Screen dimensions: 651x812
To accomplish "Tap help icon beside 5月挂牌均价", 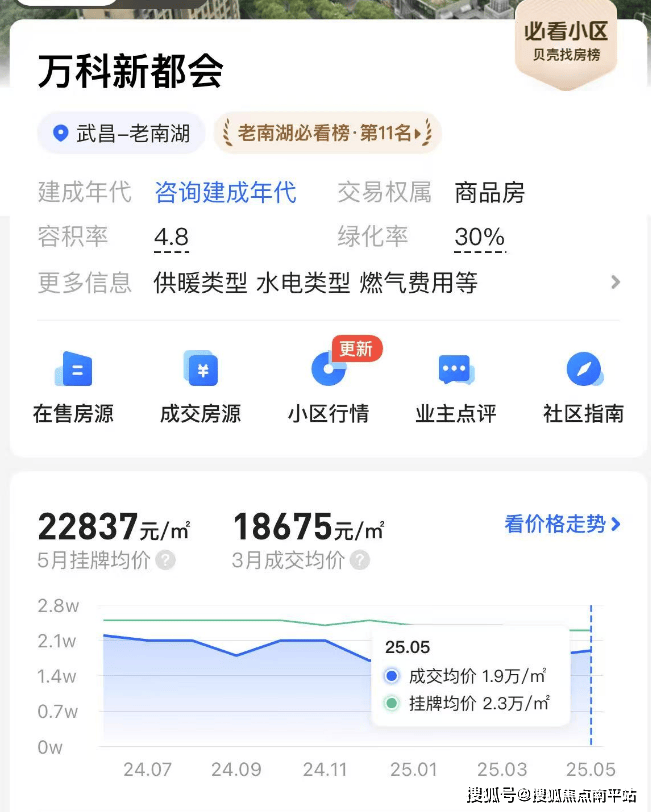I will 166,560.
